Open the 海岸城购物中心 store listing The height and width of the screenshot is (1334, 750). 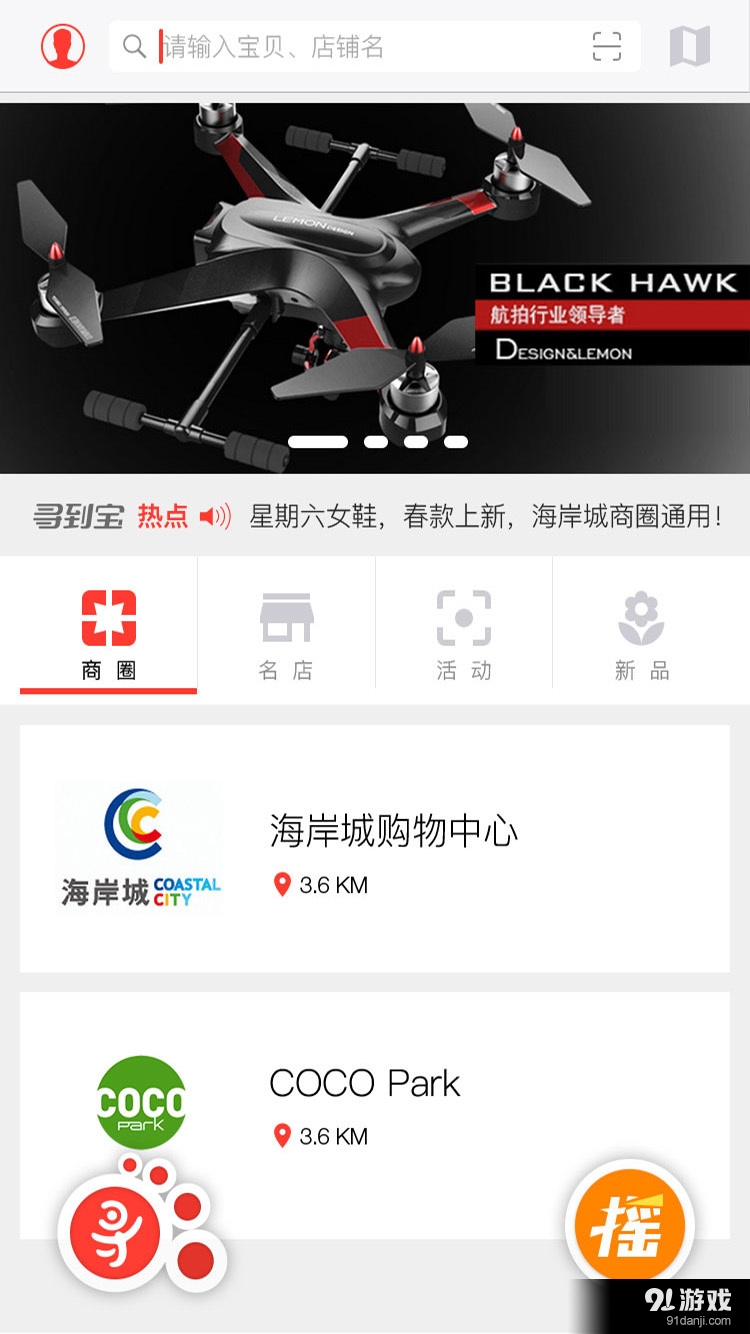click(394, 831)
